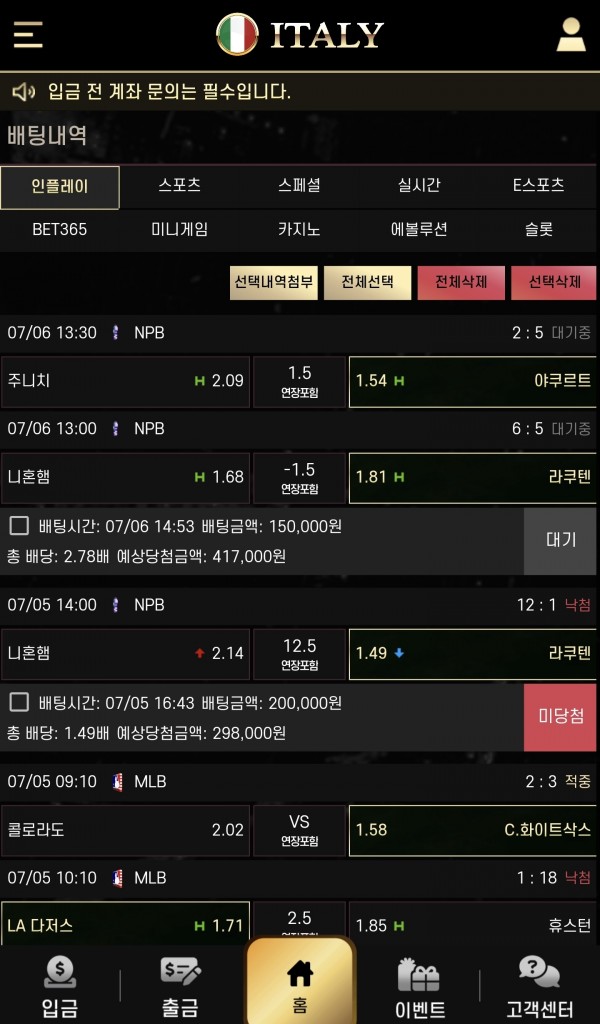Switch to the BET365 tab

pyautogui.click(x=59, y=230)
